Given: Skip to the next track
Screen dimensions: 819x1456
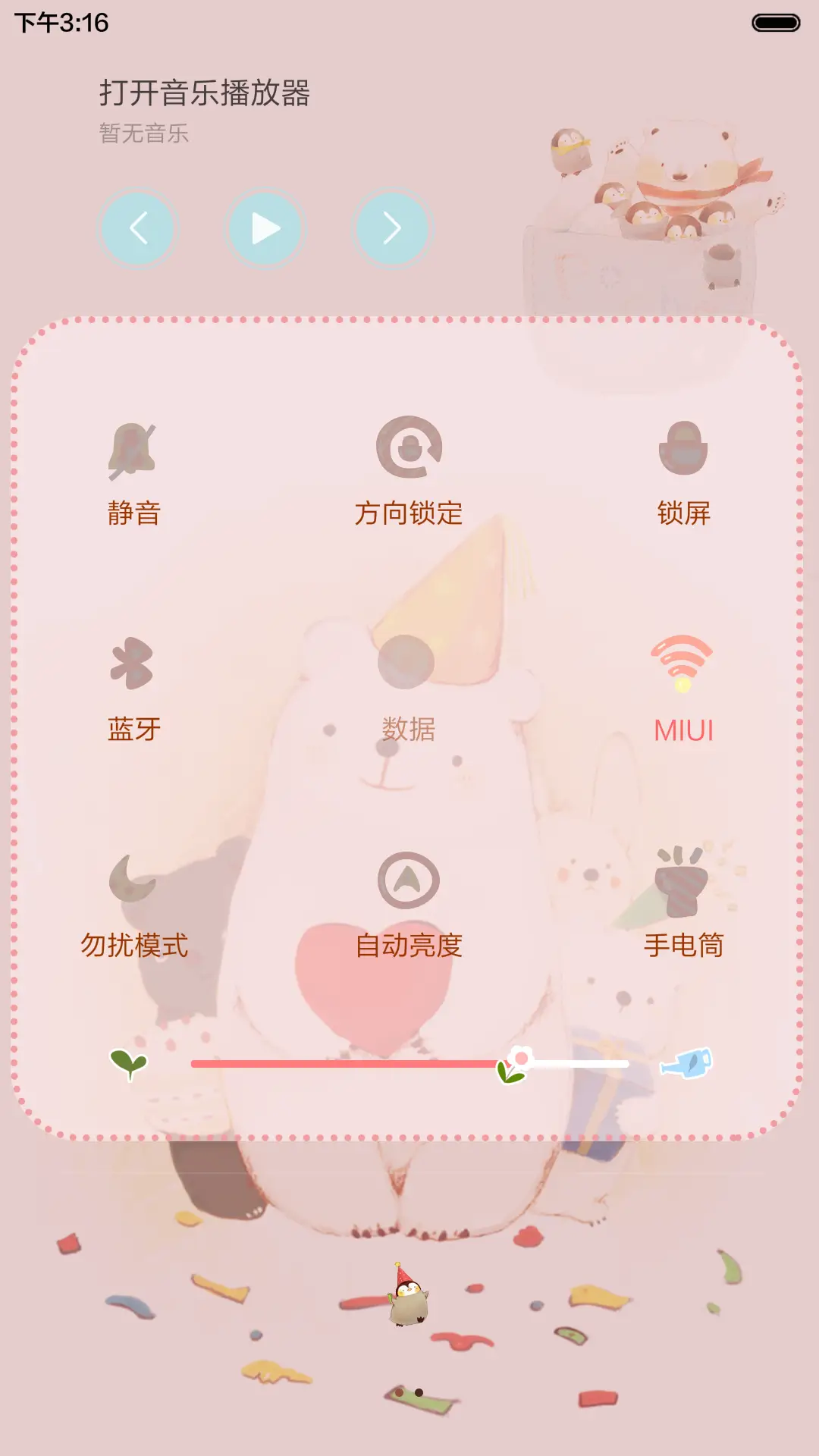Looking at the screenshot, I should click(390, 227).
